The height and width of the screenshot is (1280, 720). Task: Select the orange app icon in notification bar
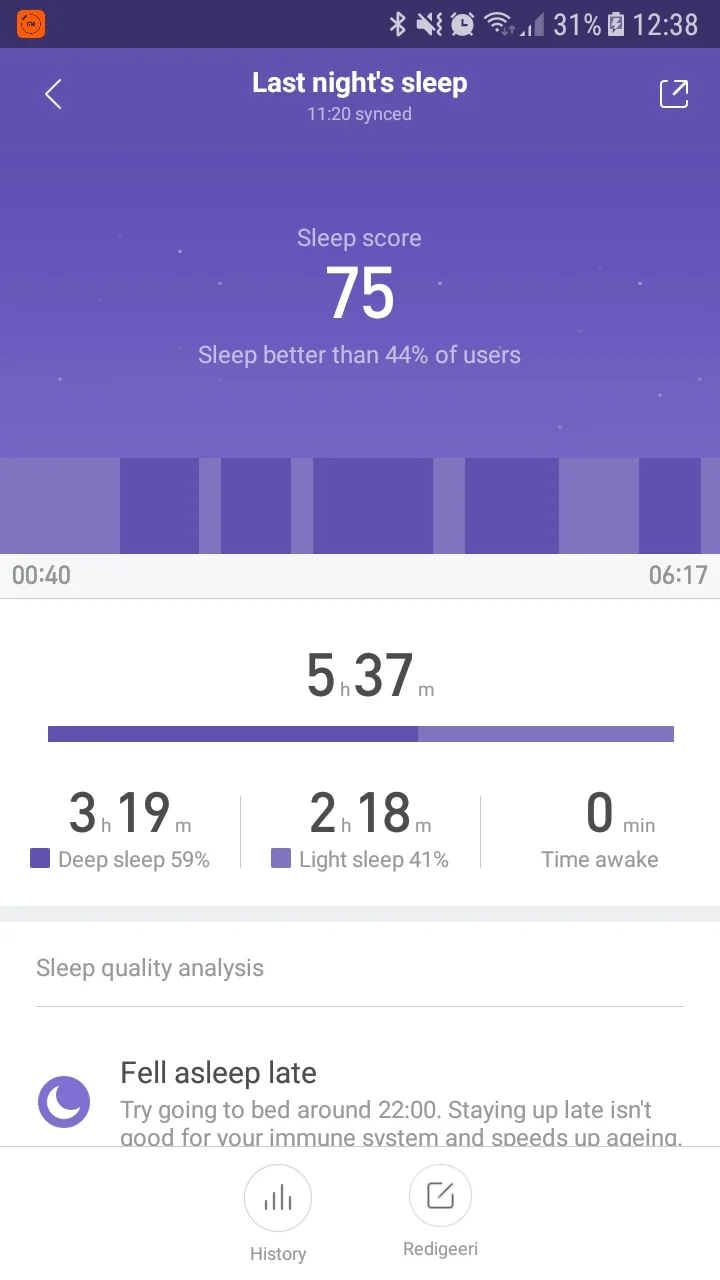click(x=30, y=22)
